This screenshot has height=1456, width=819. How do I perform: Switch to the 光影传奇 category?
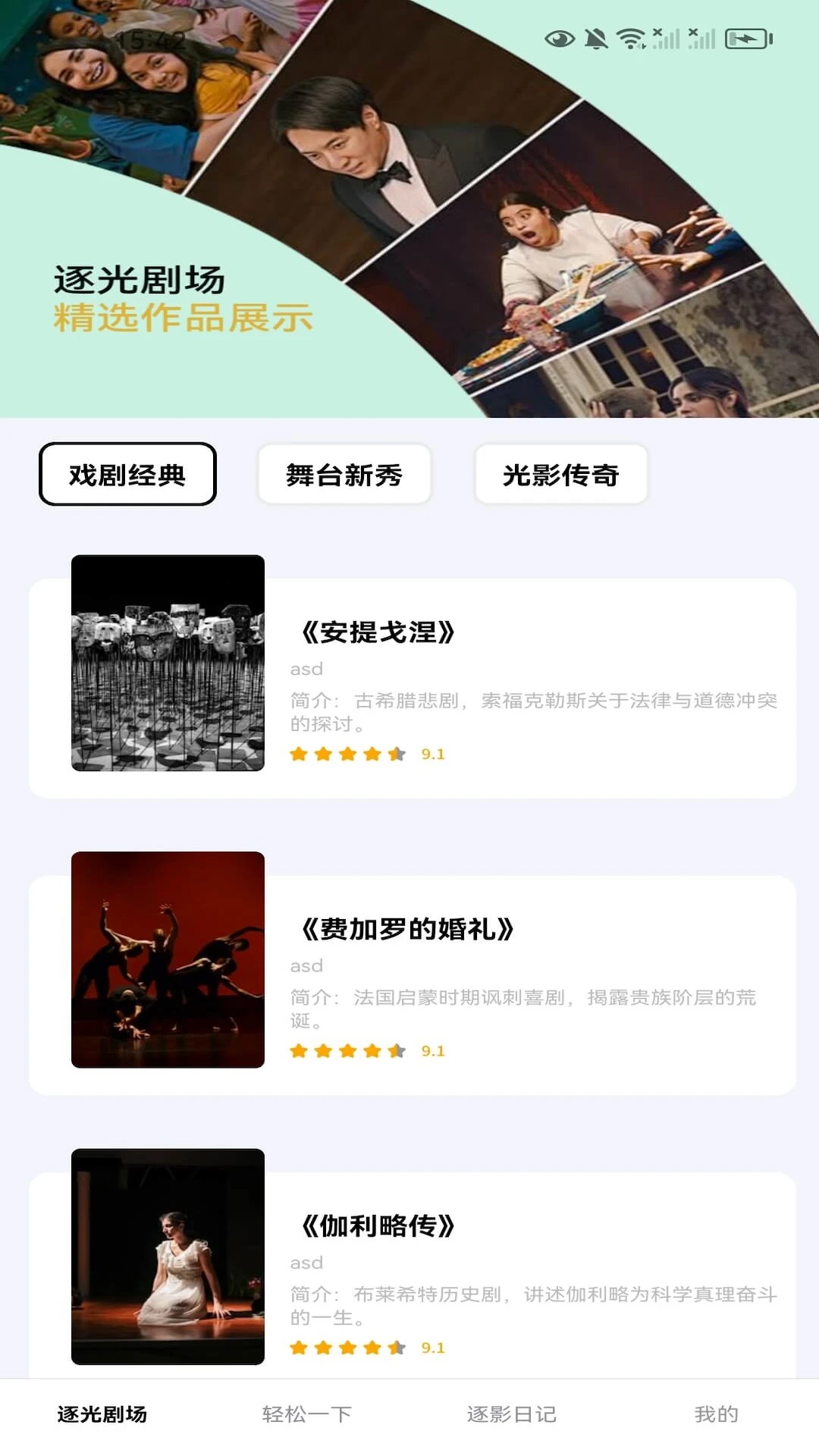(561, 475)
